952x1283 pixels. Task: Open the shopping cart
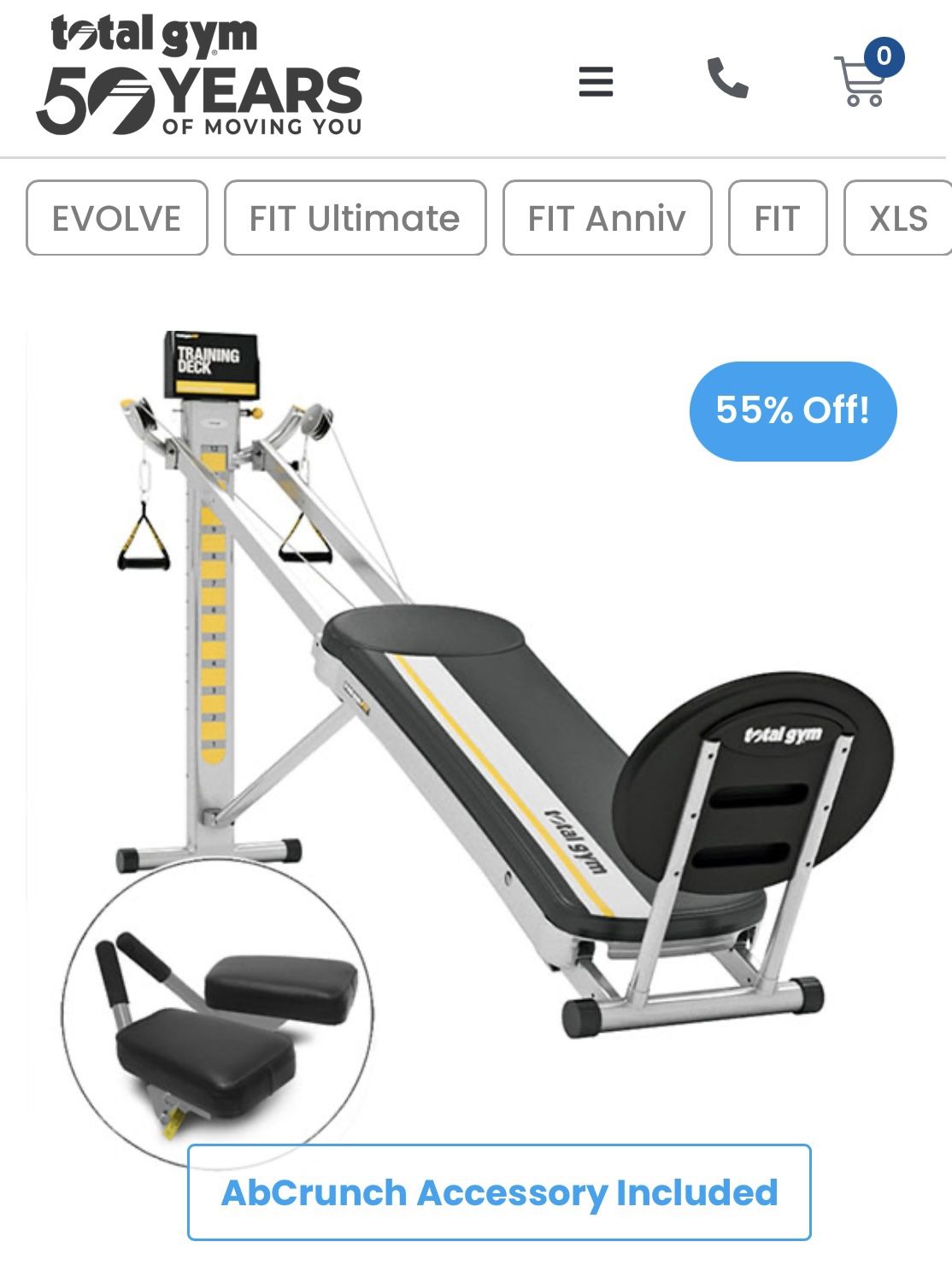click(861, 82)
